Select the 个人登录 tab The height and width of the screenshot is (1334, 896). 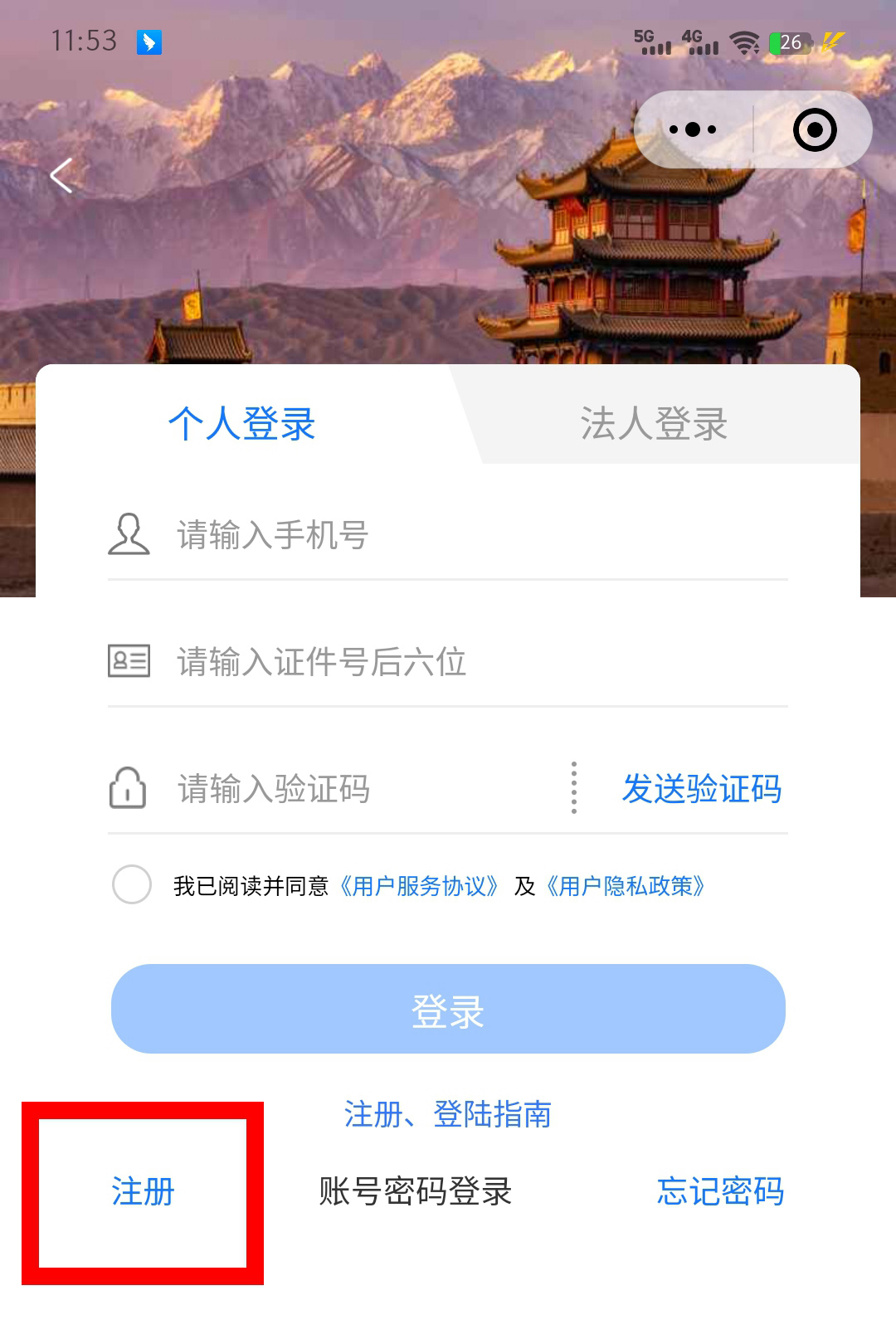click(x=241, y=423)
